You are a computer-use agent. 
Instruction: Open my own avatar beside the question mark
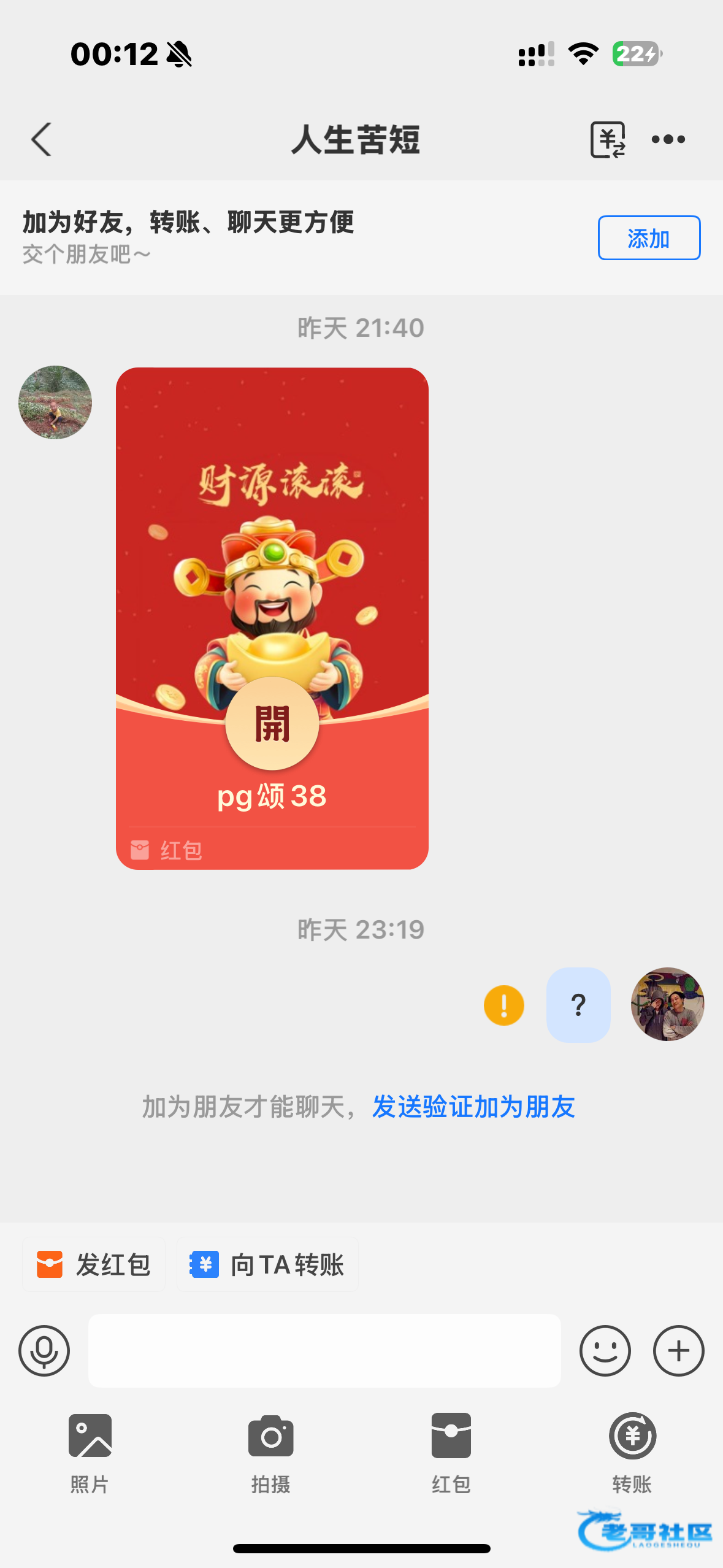pos(667,1004)
